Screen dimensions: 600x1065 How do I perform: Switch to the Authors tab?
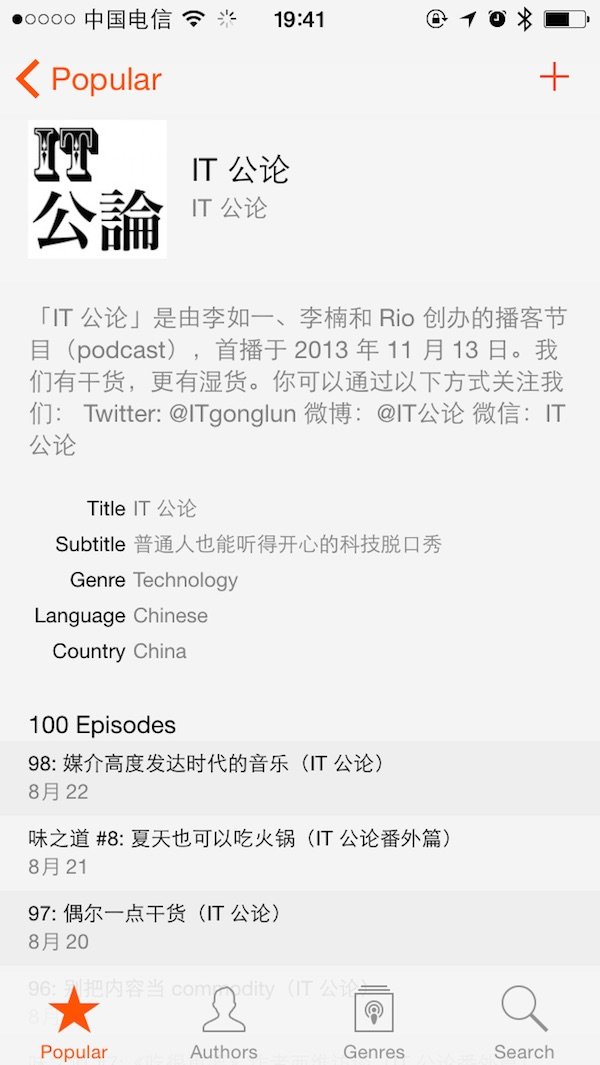pyautogui.click(x=224, y=1022)
